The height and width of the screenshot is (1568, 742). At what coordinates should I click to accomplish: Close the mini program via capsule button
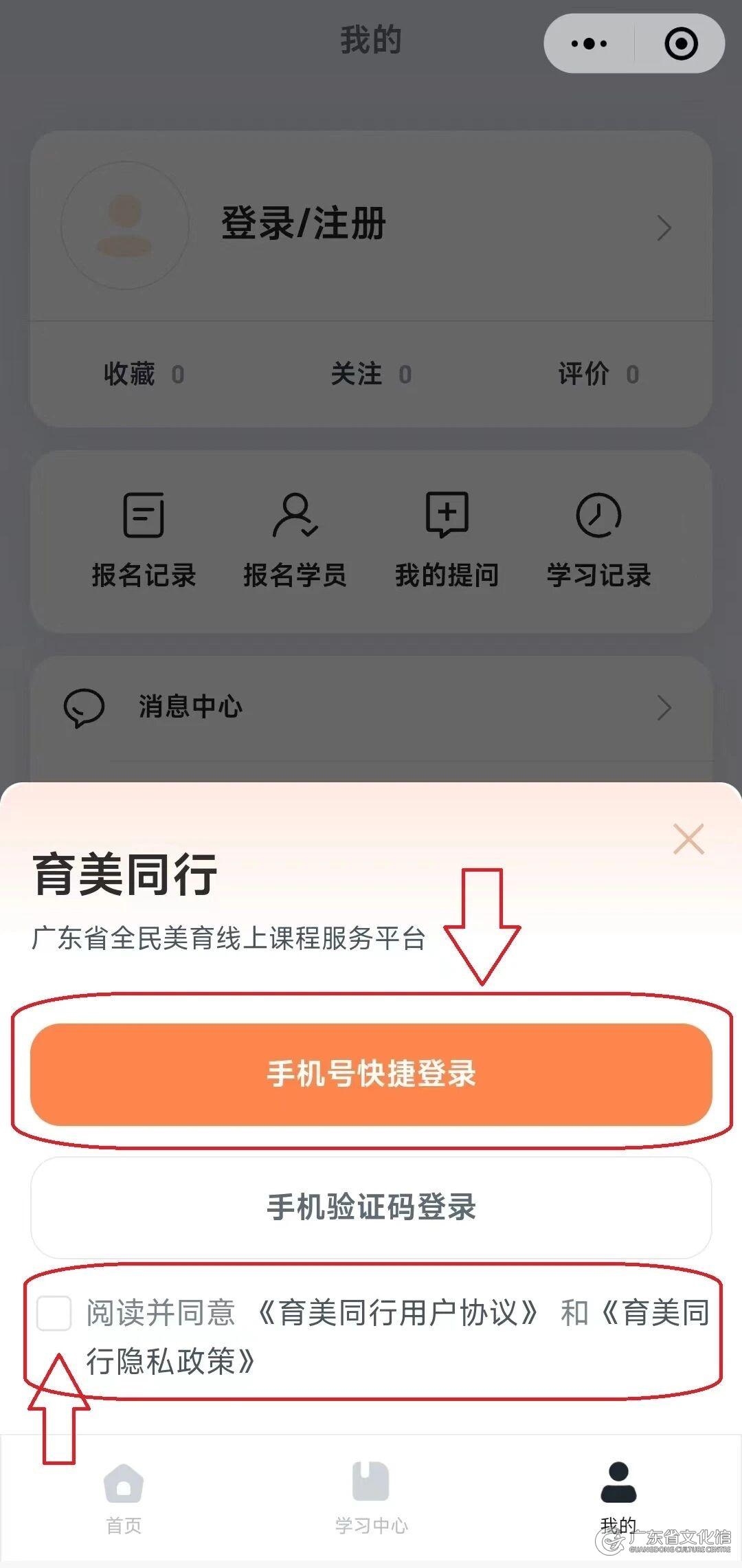pyautogui.click(x=681, y=44)
